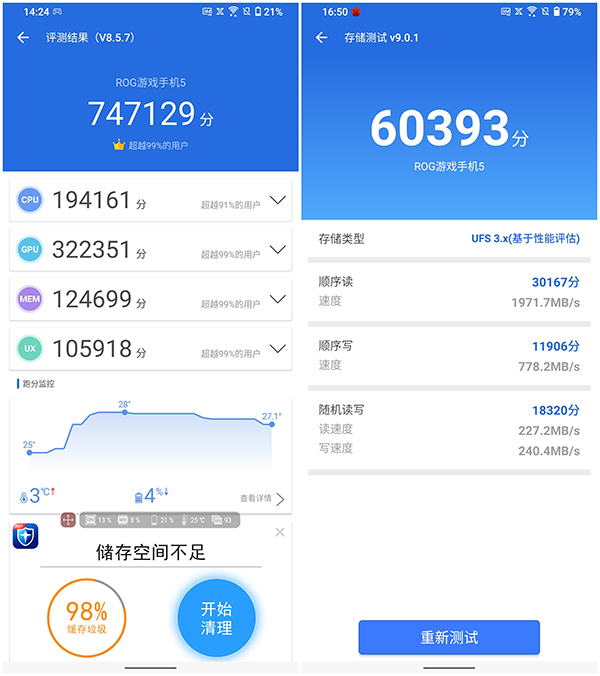Viewport: 600px width, 676px height.
Task: Go back from the 评测结果 screen
Action: [23, 38]
